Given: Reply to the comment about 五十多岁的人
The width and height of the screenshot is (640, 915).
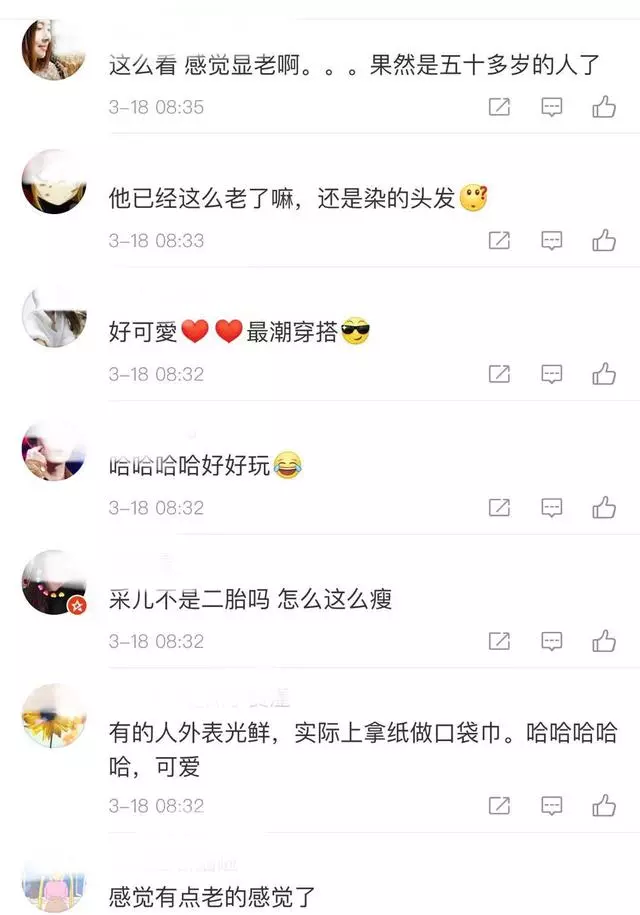Looking at the screenshot, I should (552, 107).
